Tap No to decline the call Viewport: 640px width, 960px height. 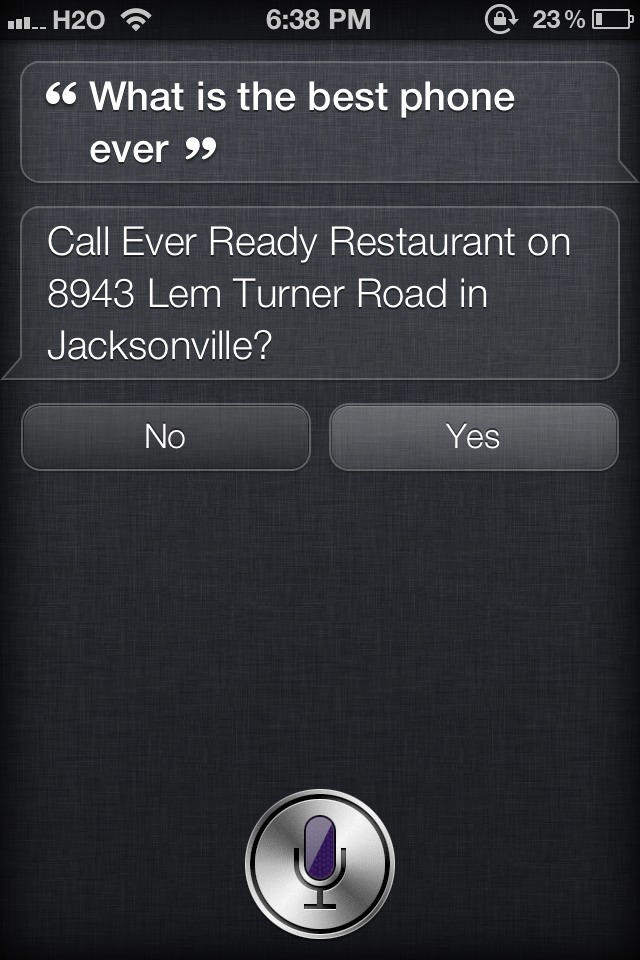click(165, 437)
